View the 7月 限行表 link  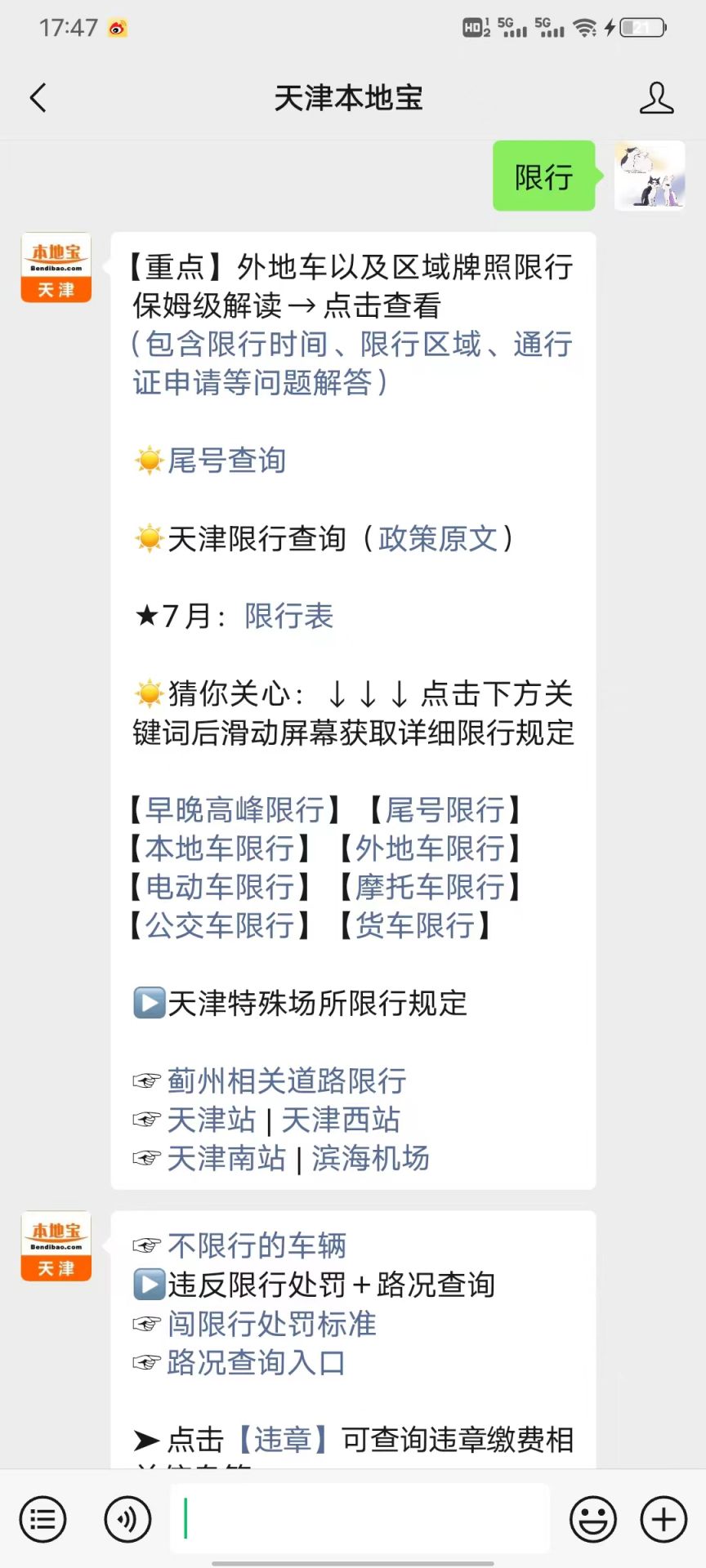(289, 616)
